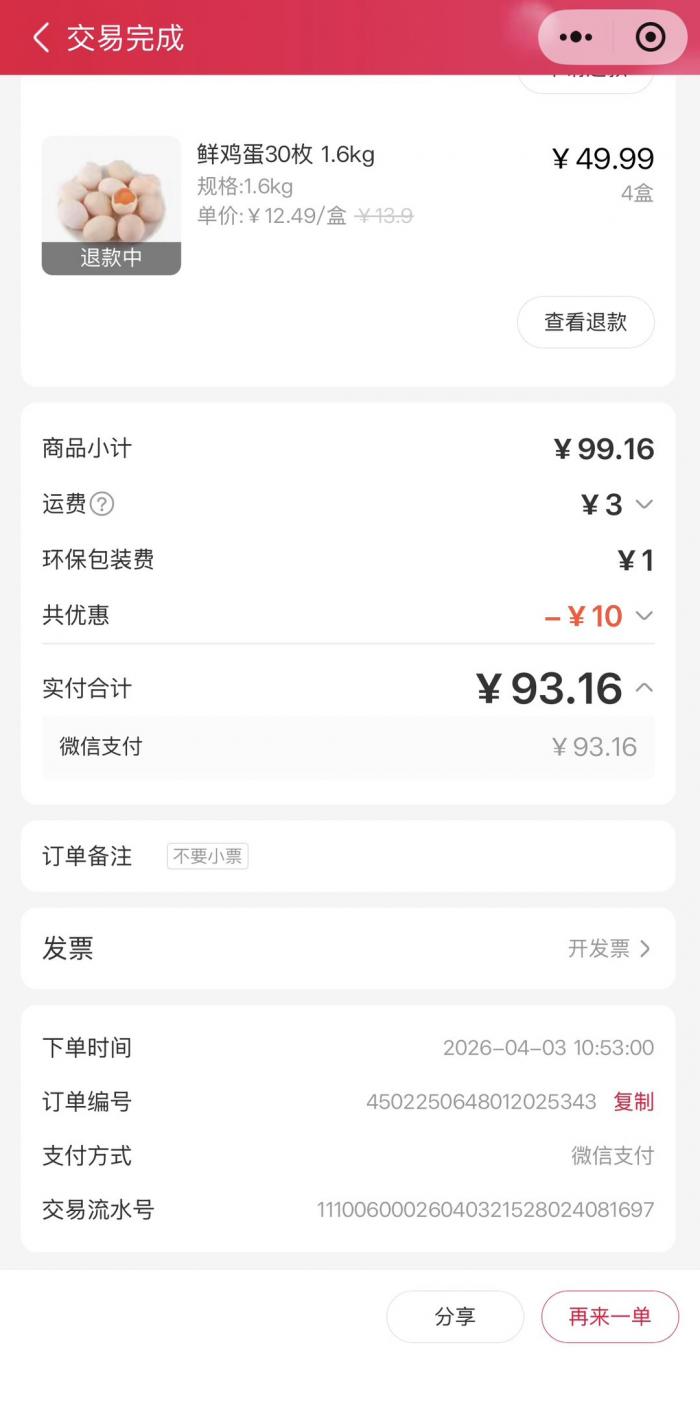
Task: Show the 运费 help explanation
Action: (x=102, y=504)
